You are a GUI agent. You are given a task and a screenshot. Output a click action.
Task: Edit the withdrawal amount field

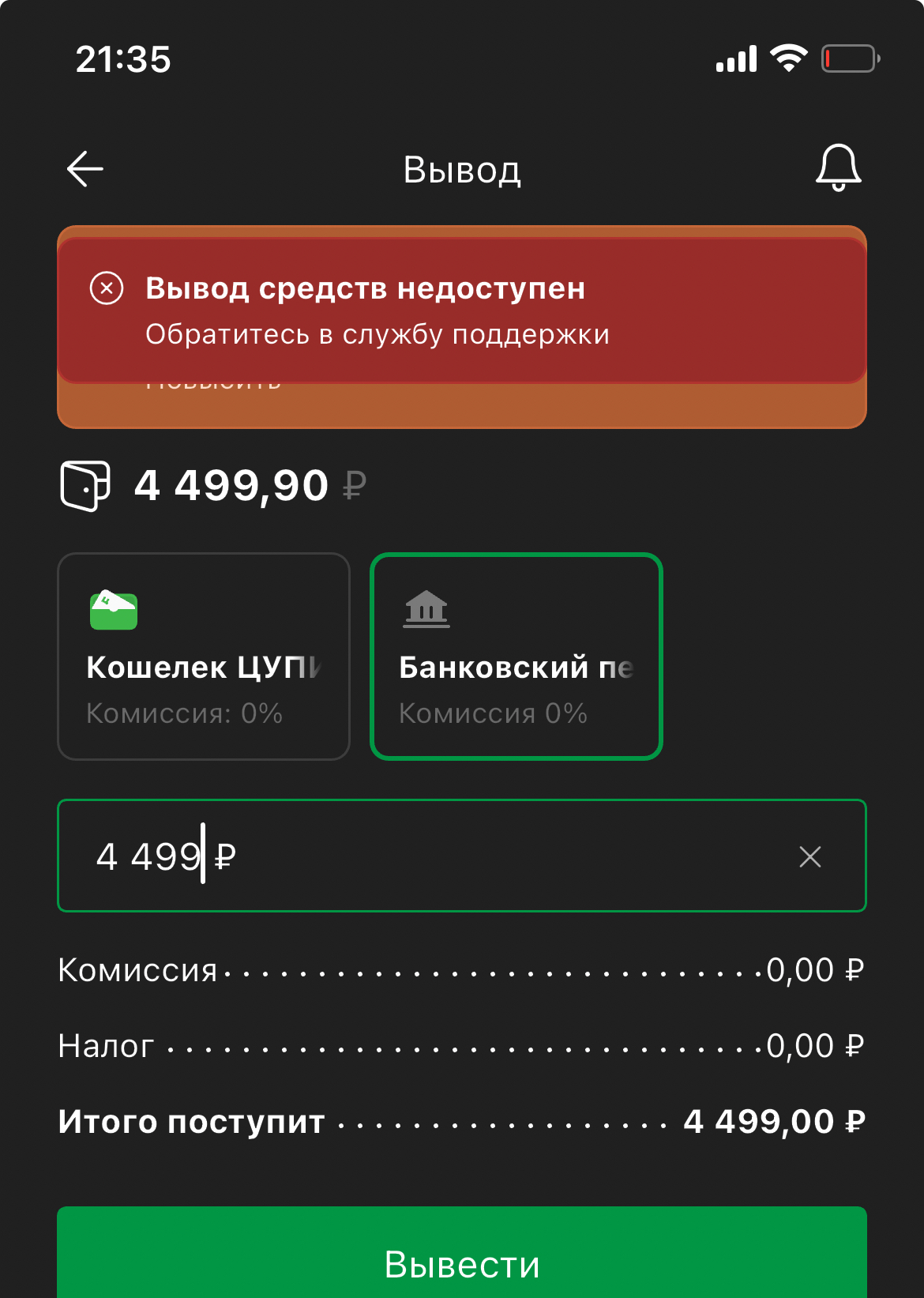(426, 856)
